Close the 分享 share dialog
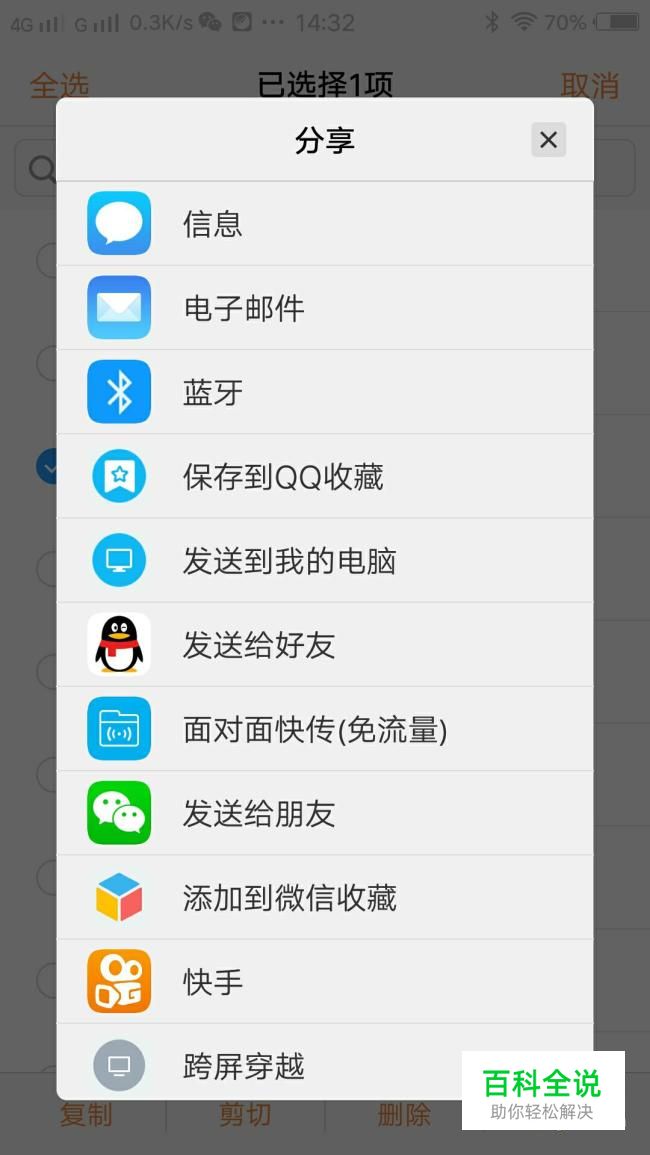This screenshot has width=650, height=1155. tap(548, 140)
